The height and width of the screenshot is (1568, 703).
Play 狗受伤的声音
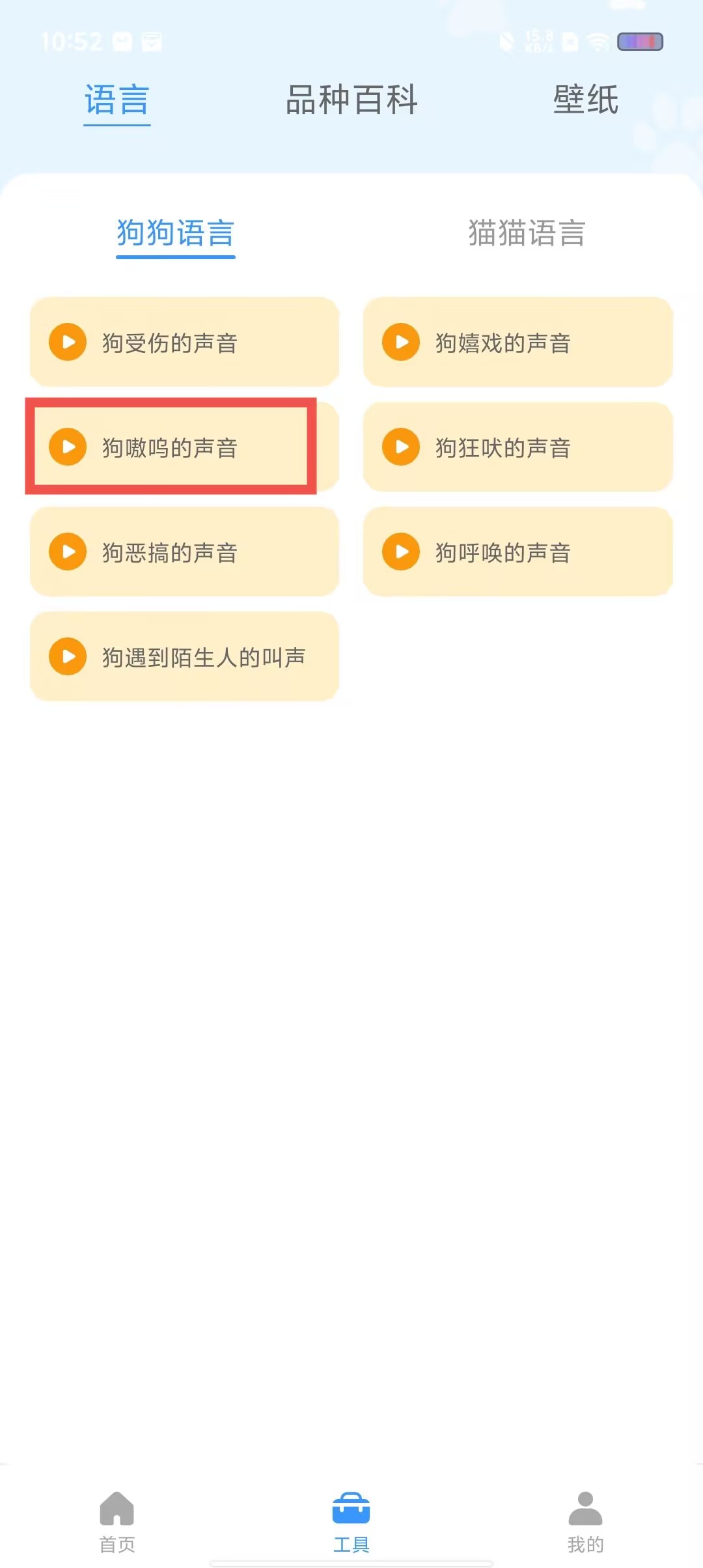pyautogui.click(x=68, y=342)
